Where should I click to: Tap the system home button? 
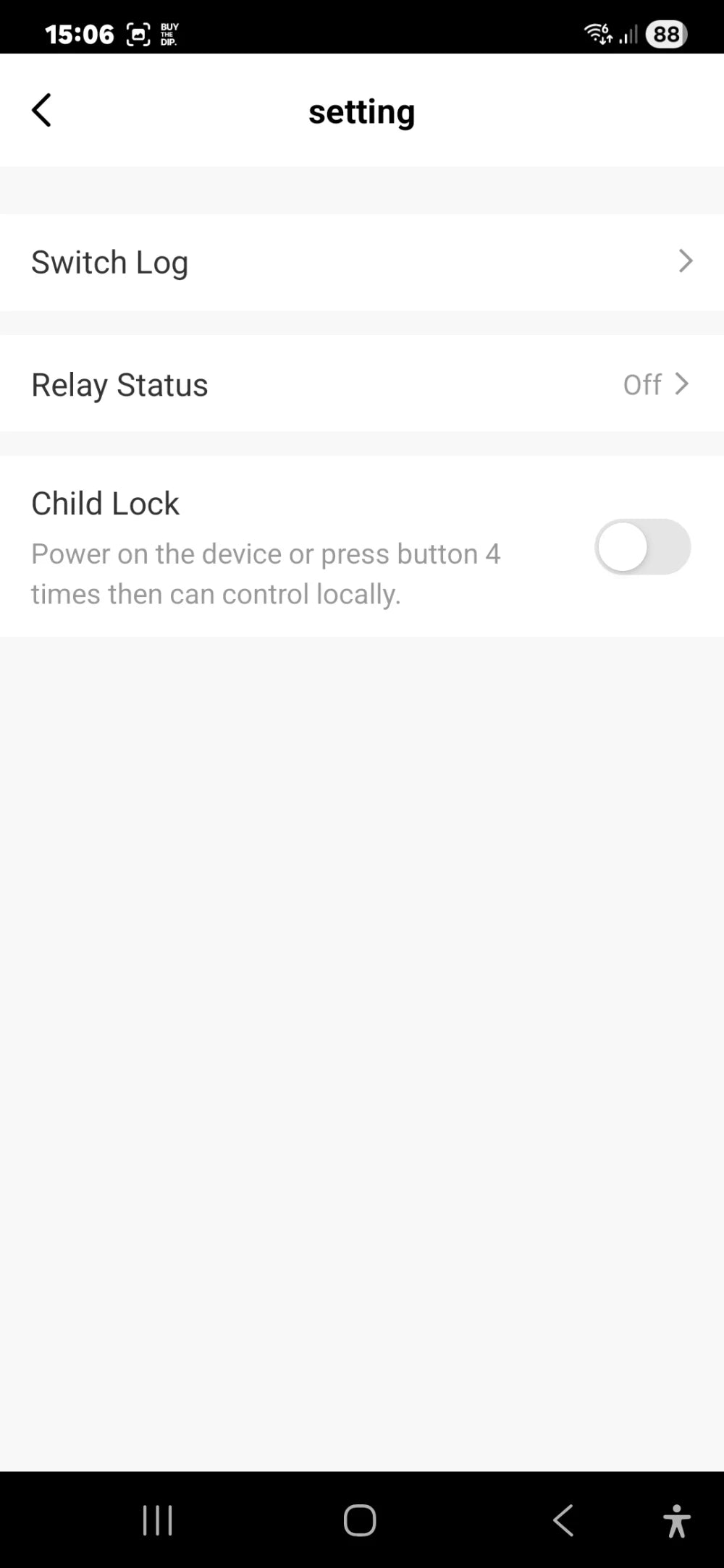point(360,1520)
